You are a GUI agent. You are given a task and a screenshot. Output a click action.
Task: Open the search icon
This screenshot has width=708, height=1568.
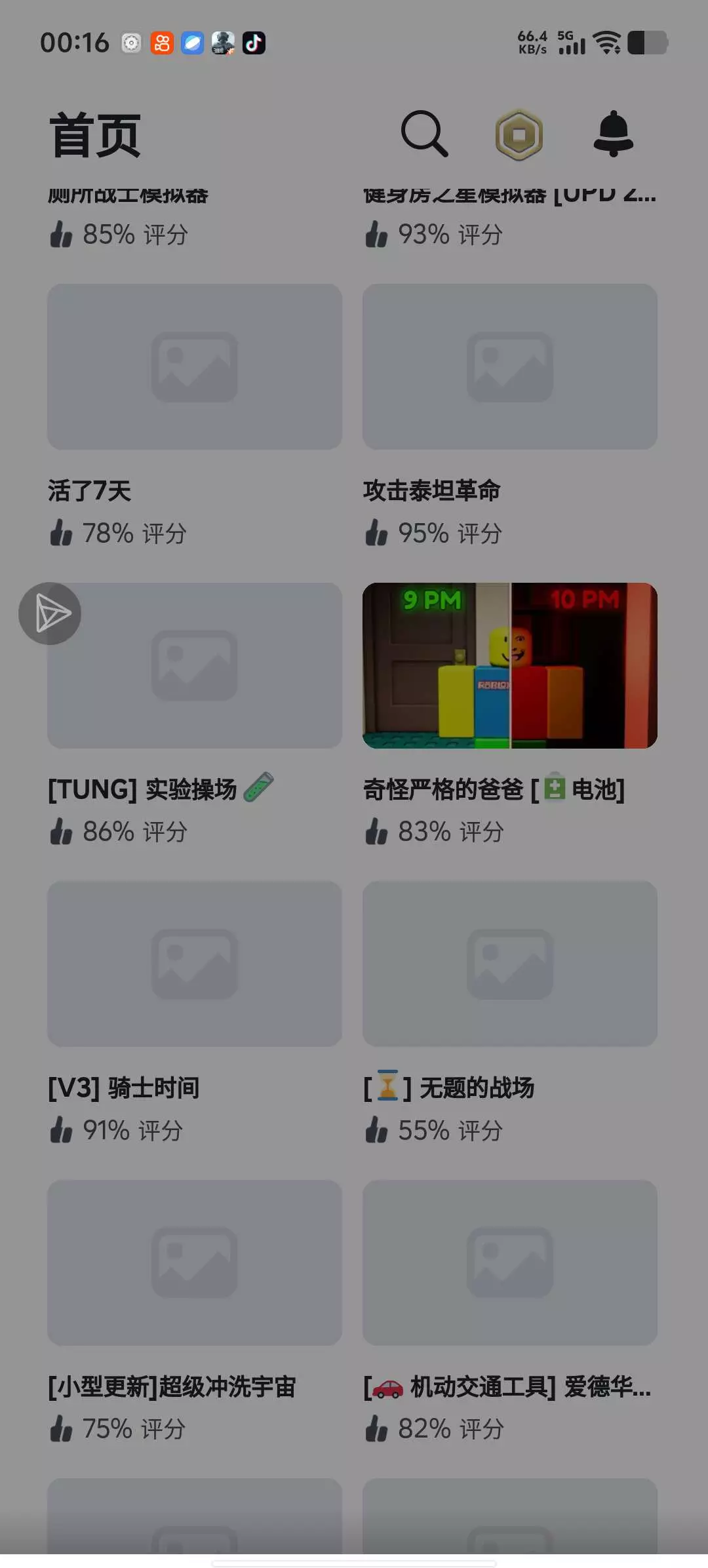coord(425,134)
